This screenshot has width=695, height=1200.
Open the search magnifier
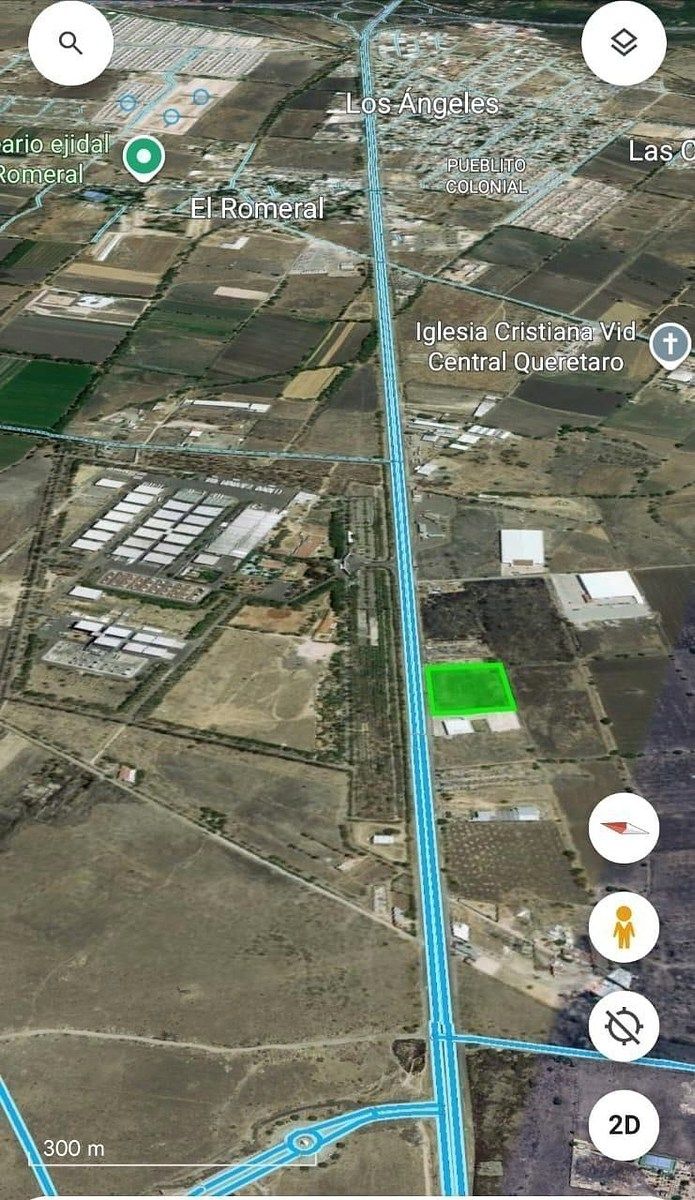tap(70, 43)
